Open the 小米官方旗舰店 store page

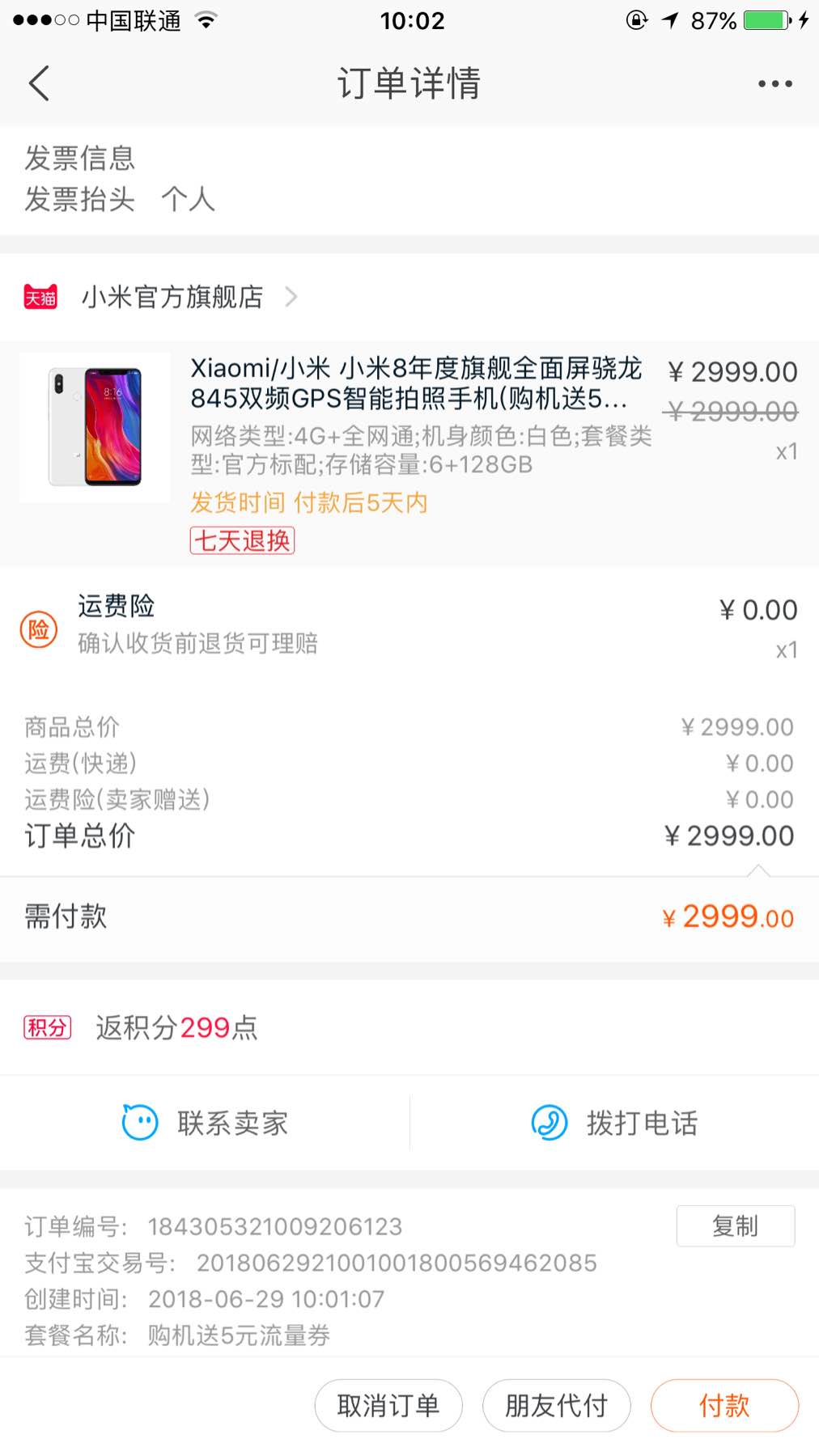pos(161,297)
